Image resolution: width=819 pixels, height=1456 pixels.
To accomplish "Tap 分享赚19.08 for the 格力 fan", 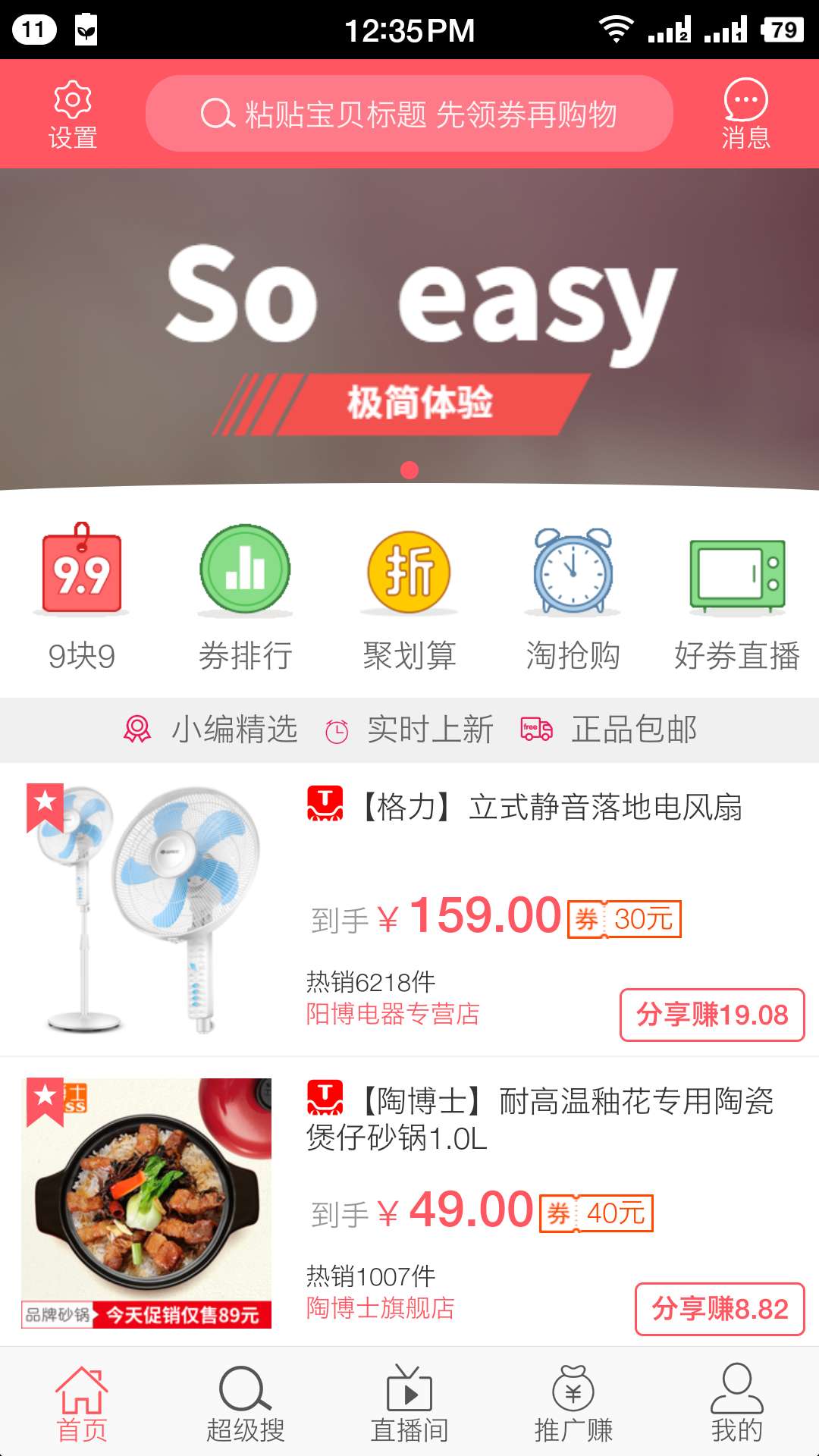I will 712,1015.
